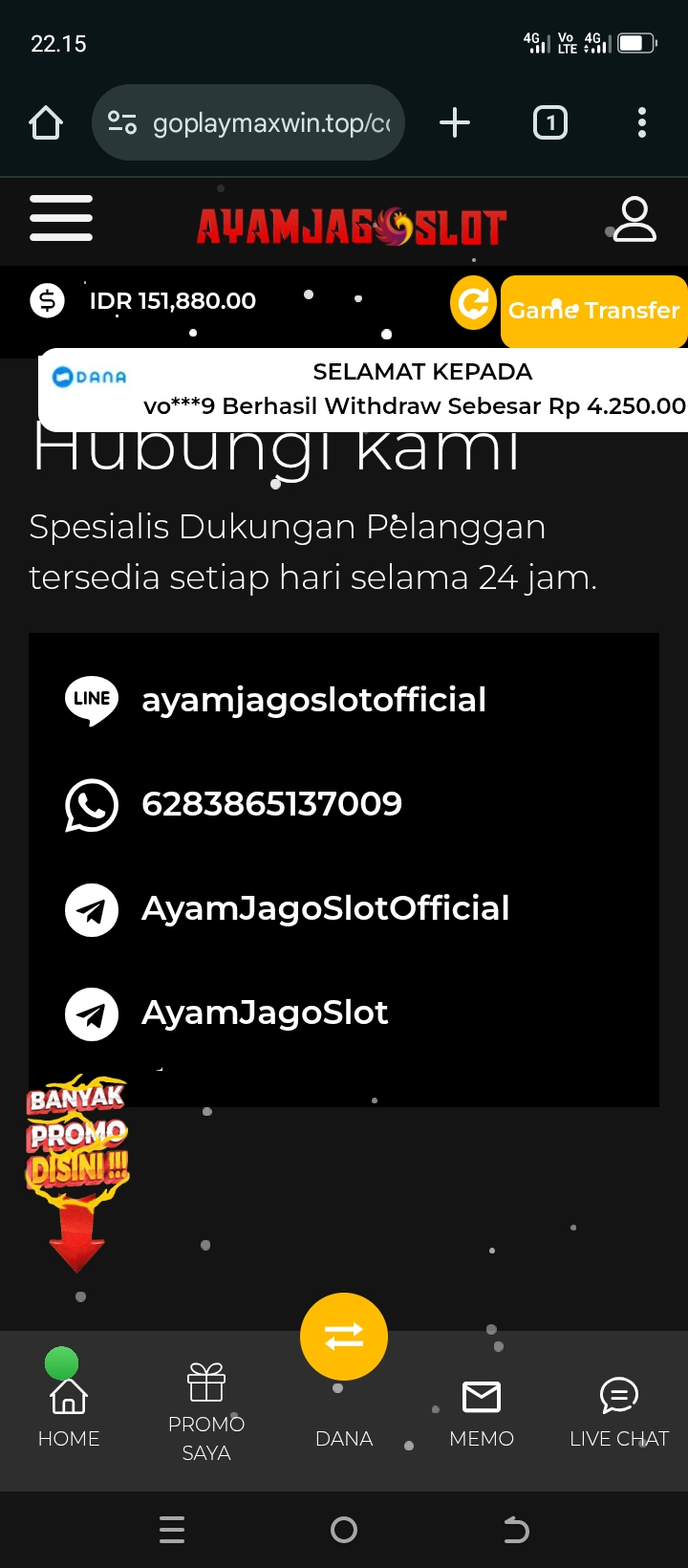Open Telegram AyamJagoSlot channel

point(265,1013)
